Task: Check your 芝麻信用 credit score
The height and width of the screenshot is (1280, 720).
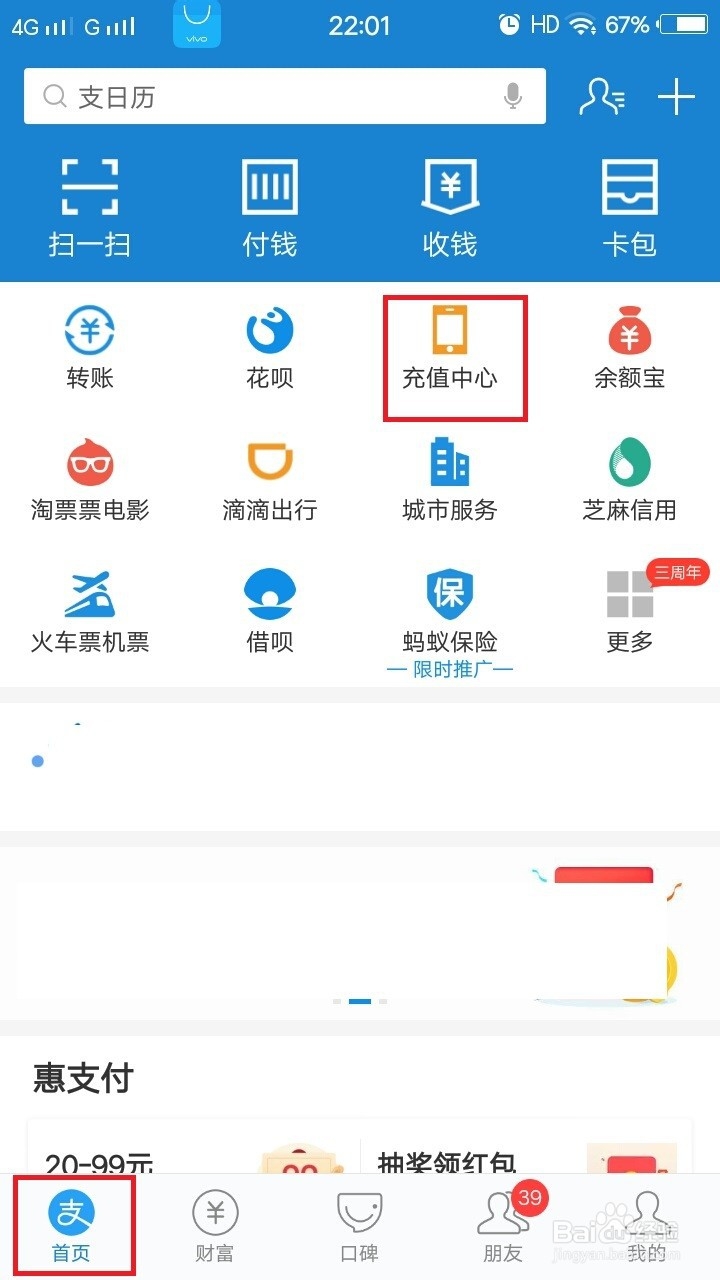Action: point(628,480)
